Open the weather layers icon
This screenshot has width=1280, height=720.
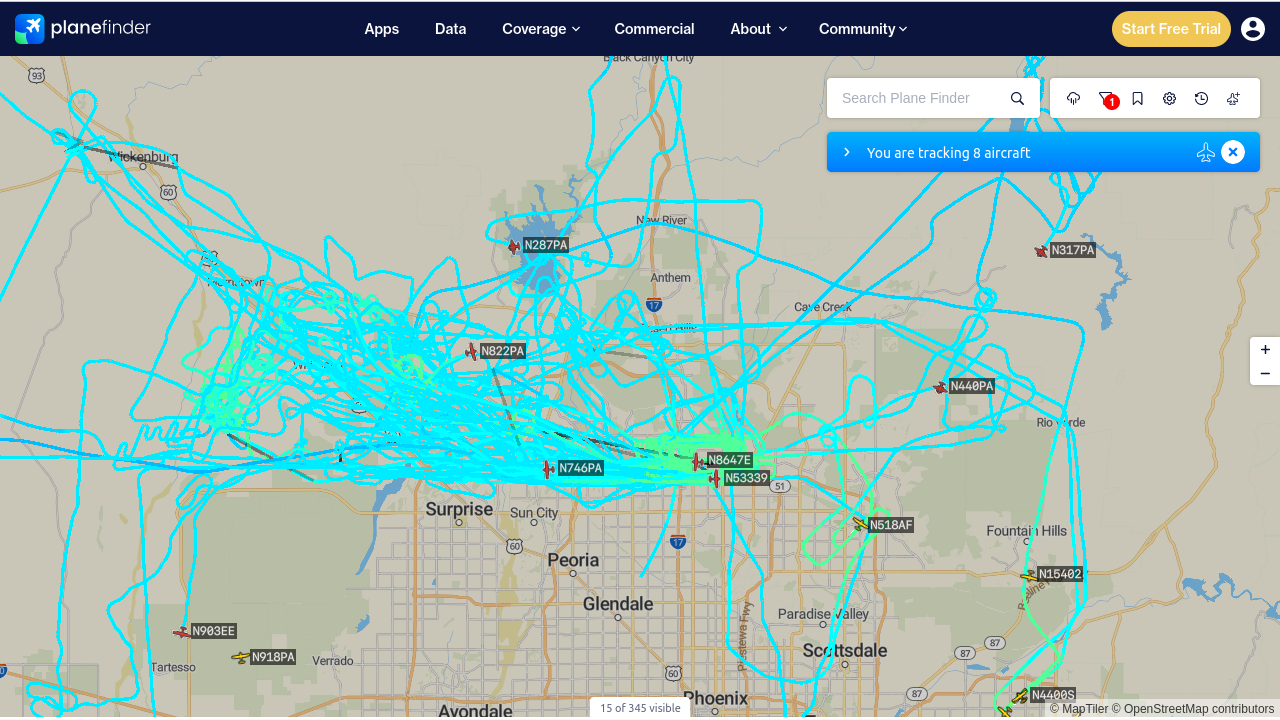(x=1074, y=98)
